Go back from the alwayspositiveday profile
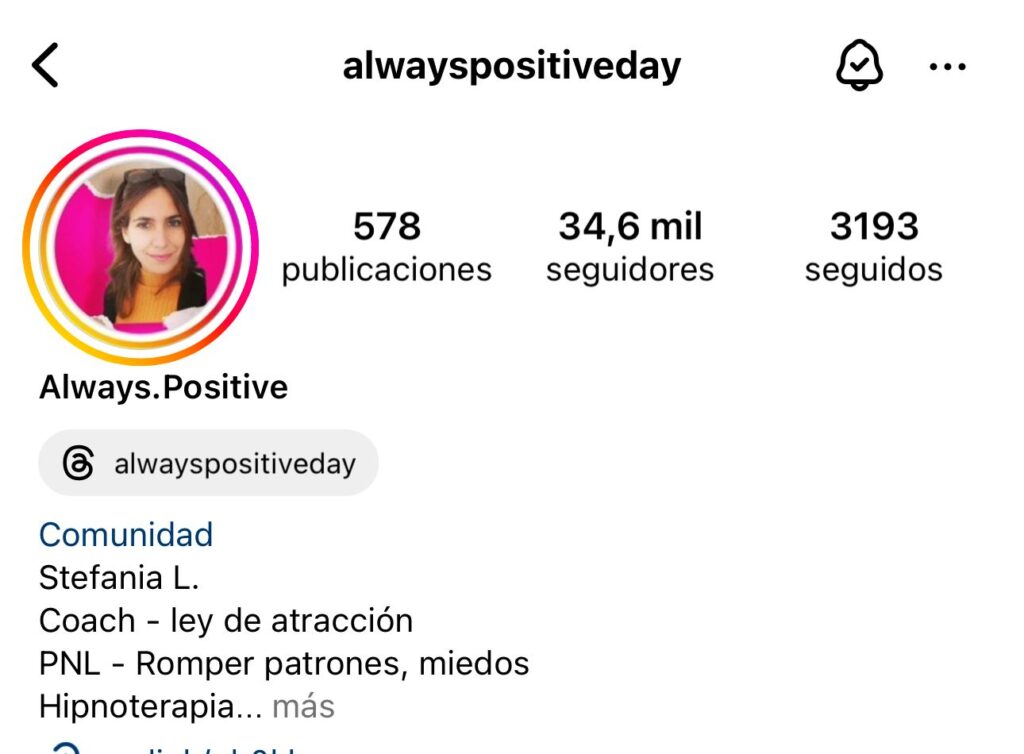 [x=46, y=66]
